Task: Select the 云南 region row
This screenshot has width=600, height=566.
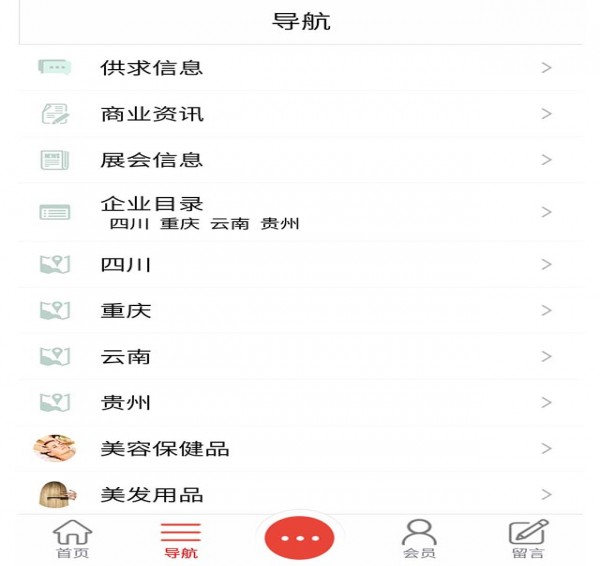Action: coord(300,357)
